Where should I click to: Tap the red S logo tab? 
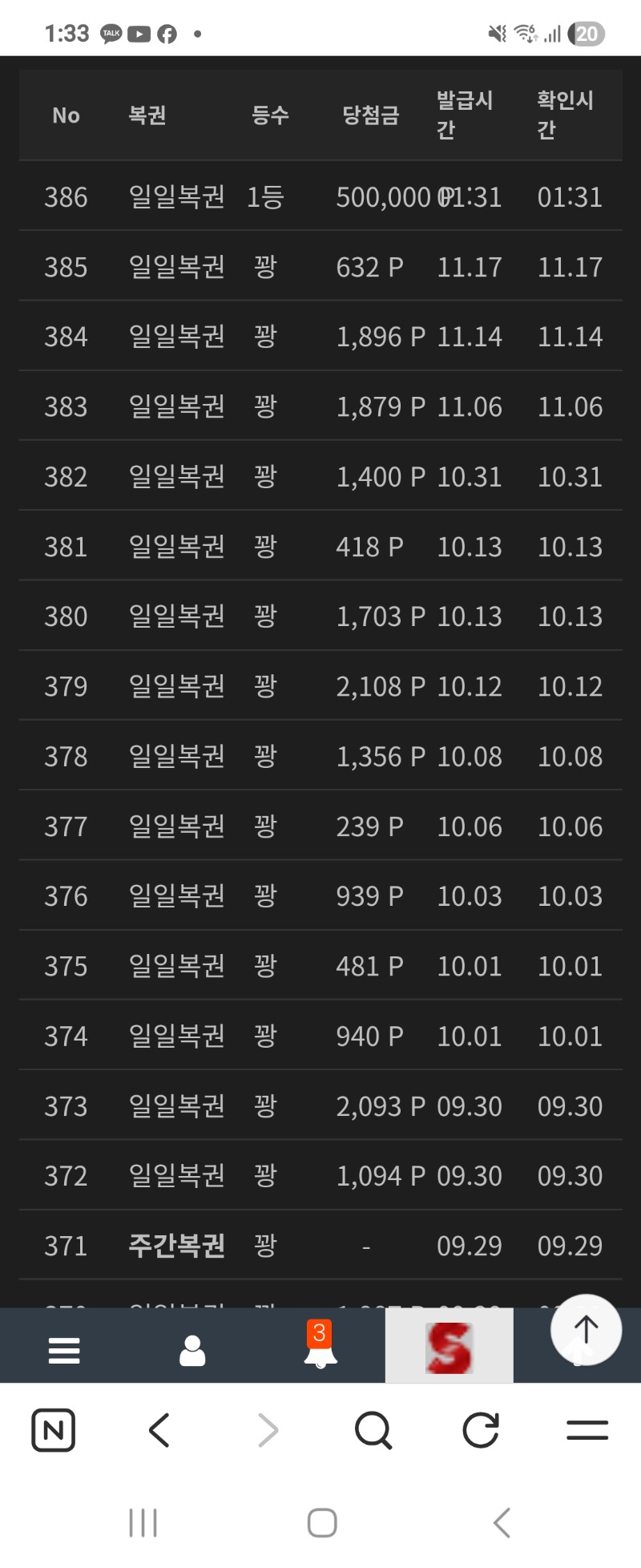[x=449, y=1348]
